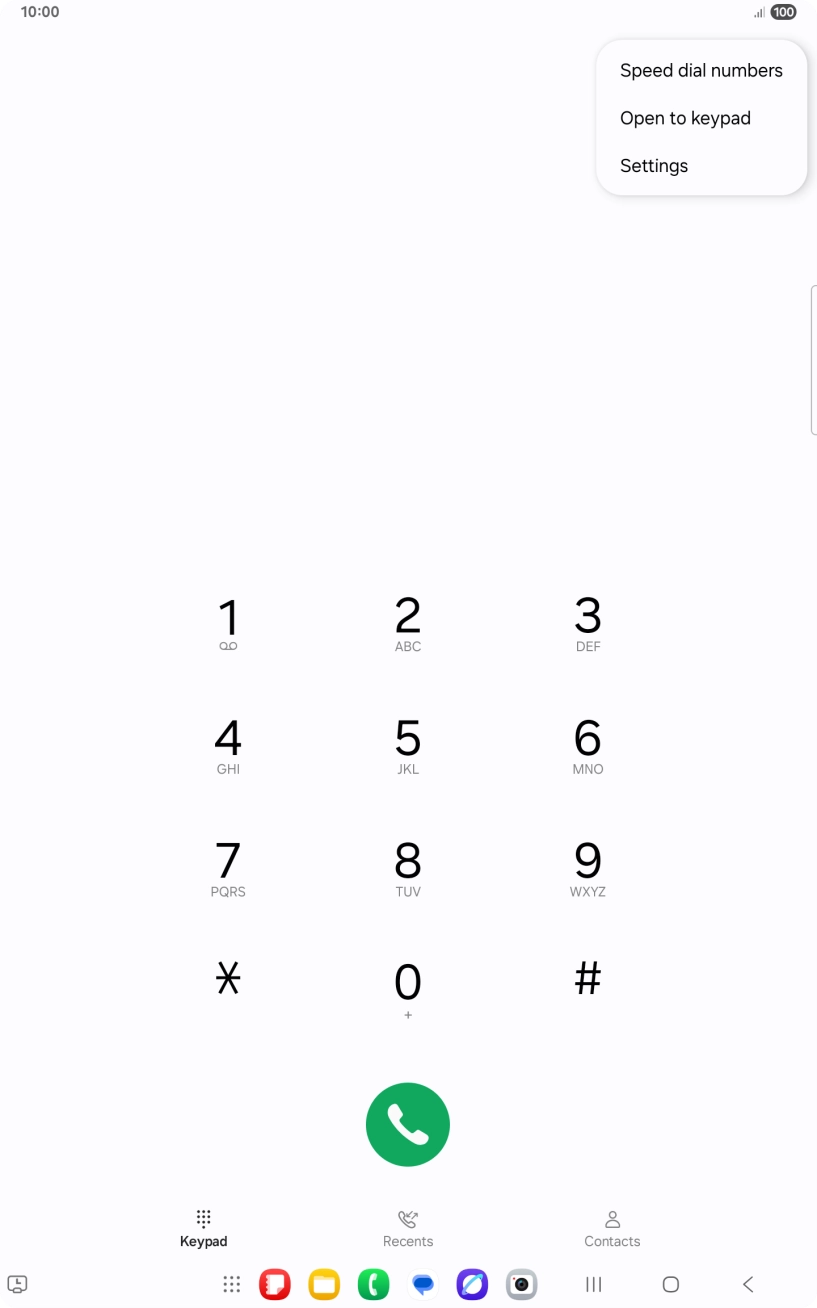Screen dimensions: 817x1308
Task: Enter the pound sign key
Action: (588, 979)
